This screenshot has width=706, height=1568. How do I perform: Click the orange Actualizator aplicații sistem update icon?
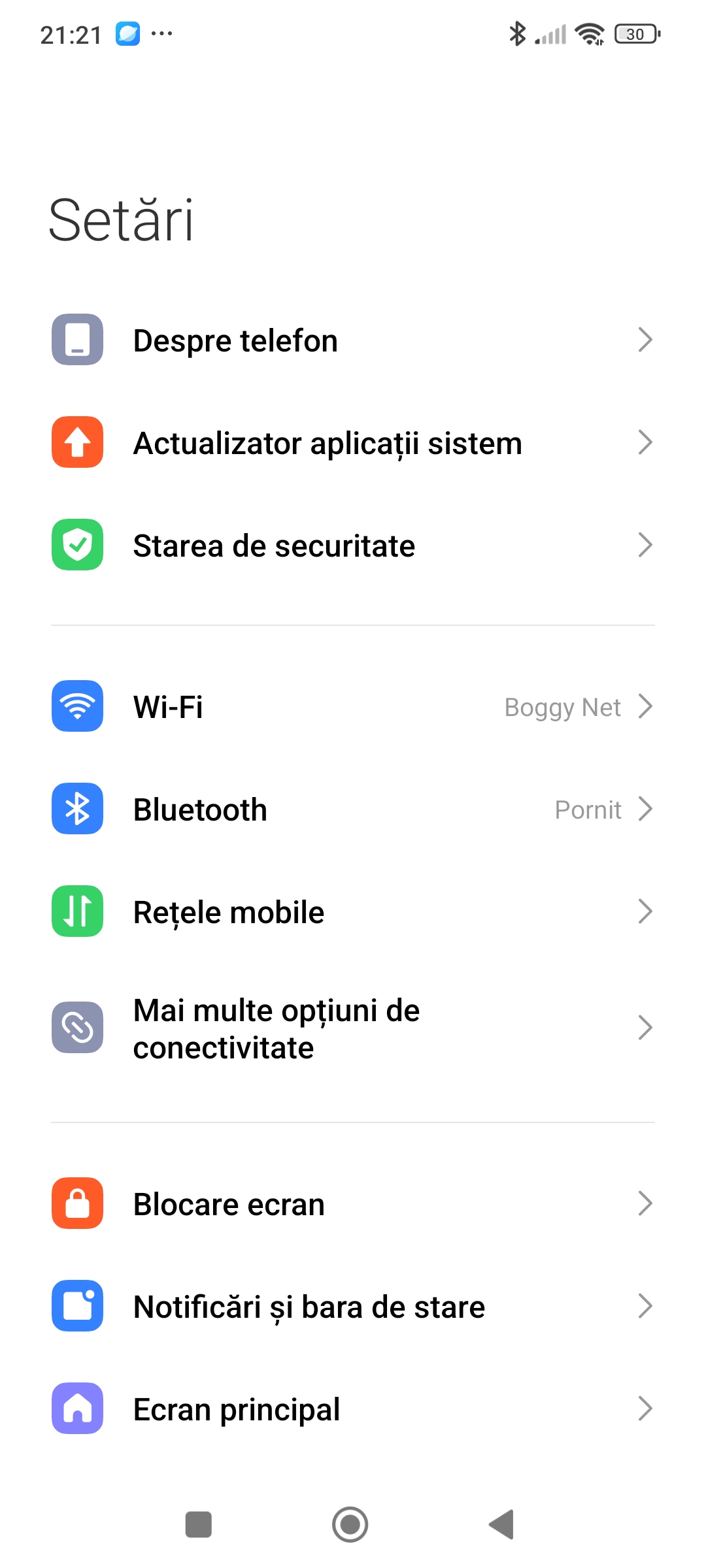tap(76, 442)
